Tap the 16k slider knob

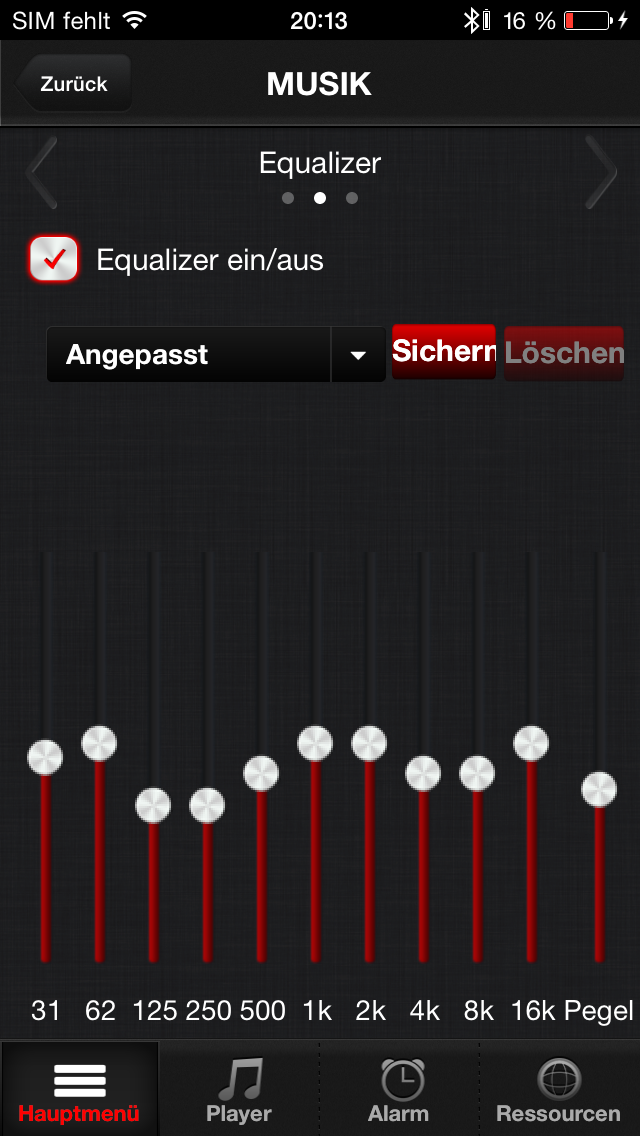tap(531, 743)
